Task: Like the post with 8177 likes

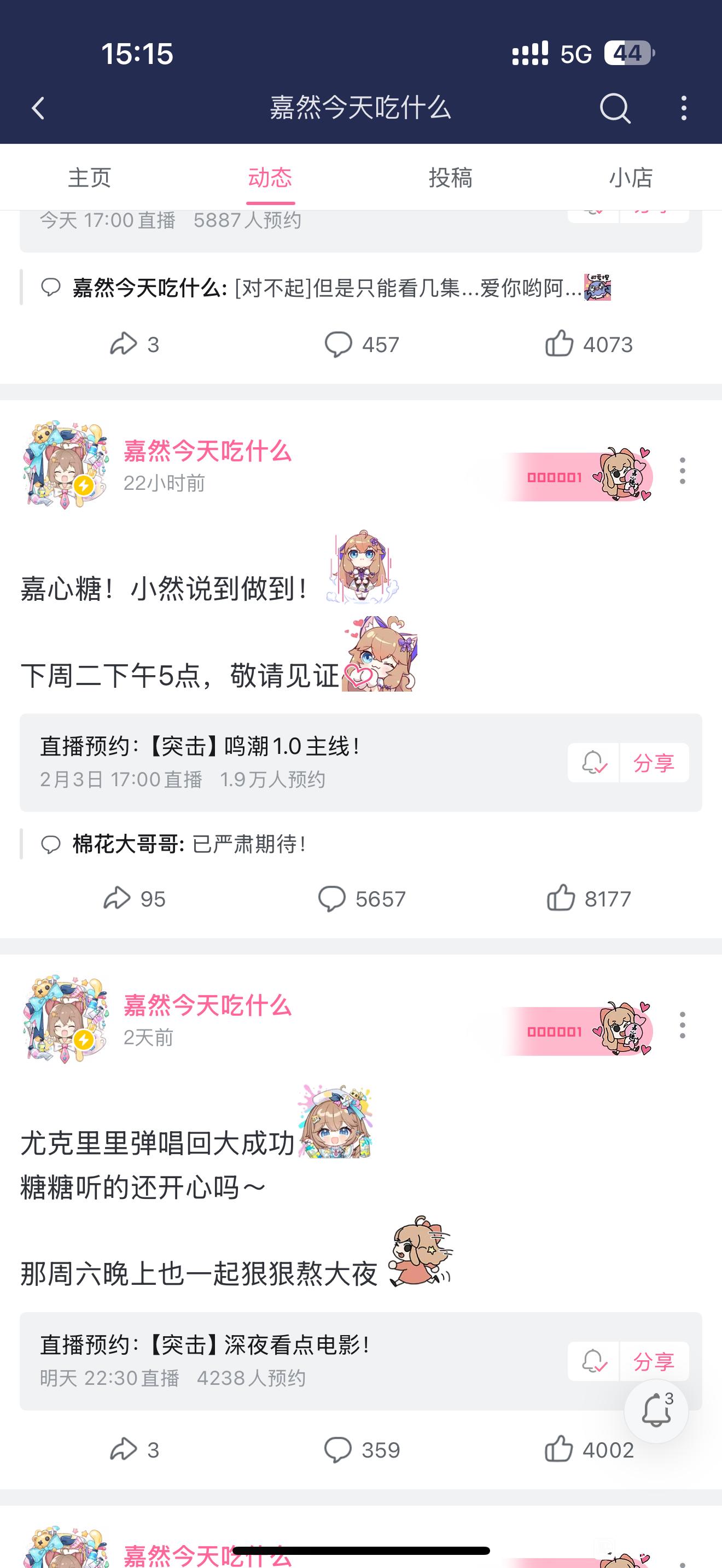Action: [x=588, y=898]
